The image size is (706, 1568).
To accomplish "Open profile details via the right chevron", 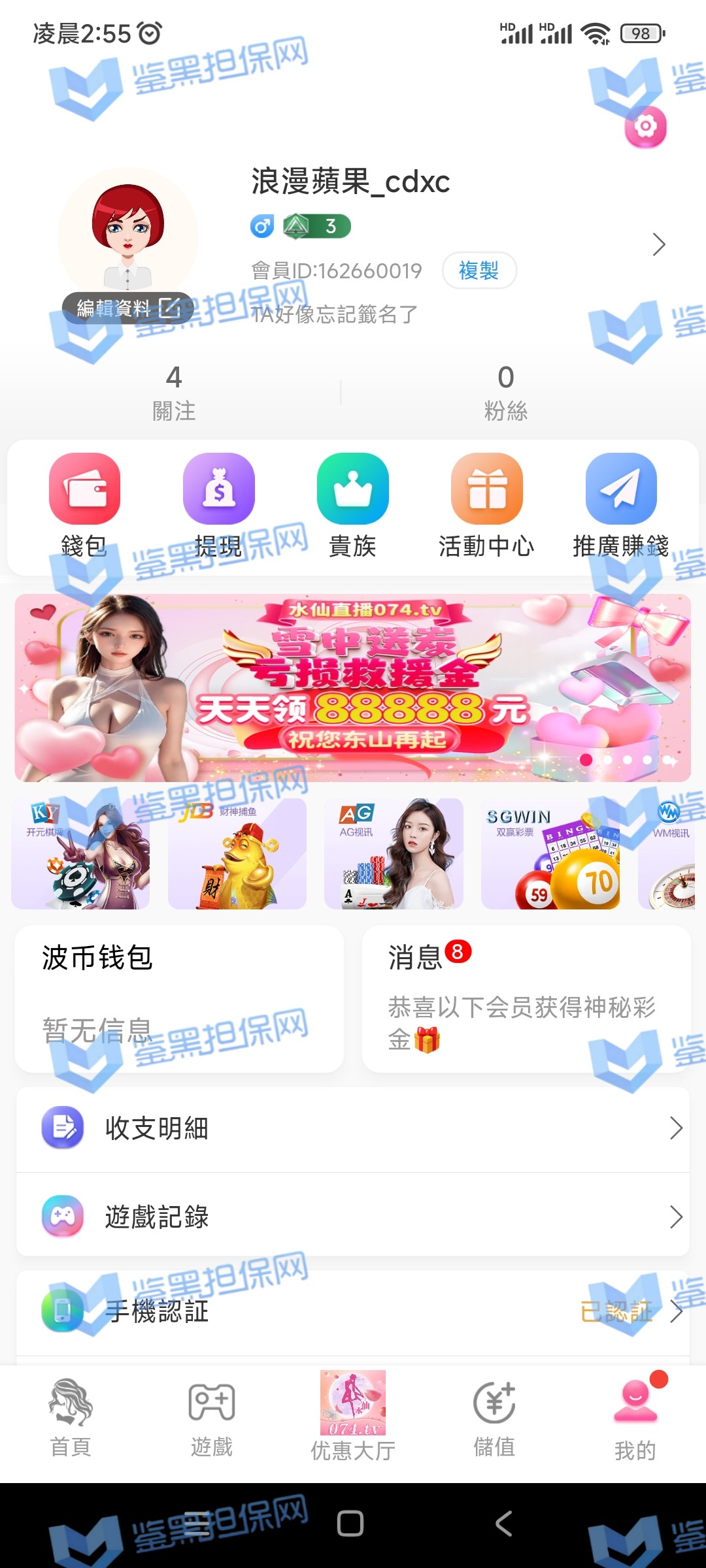I will (658, 244).
